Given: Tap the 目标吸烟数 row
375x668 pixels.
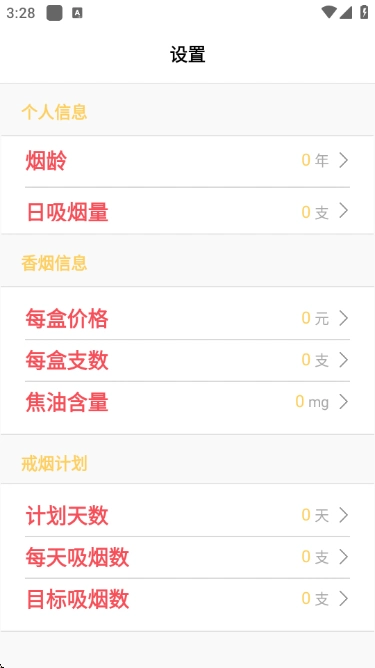Looking at the screenshot, I should click(188, 599).
